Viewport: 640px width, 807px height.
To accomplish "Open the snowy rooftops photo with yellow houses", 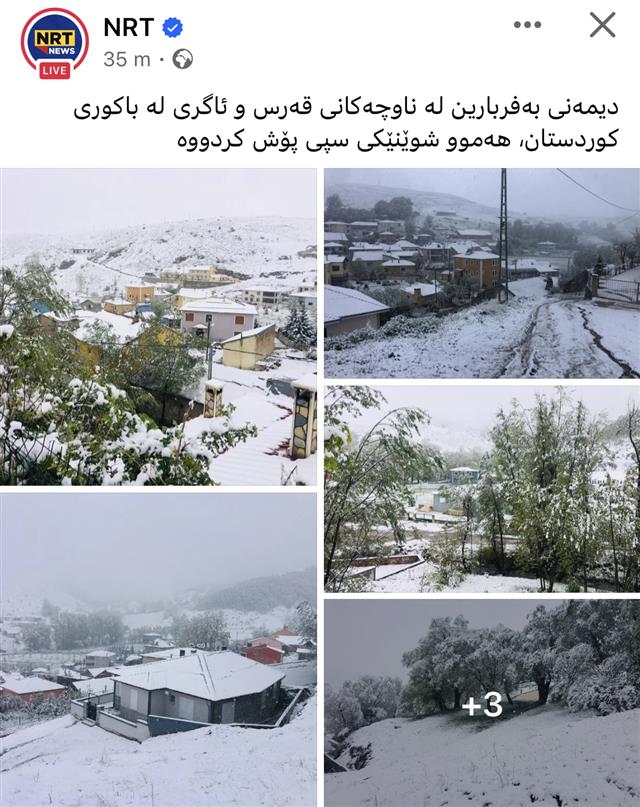I will pyautogui.click(x=158, y=327).
